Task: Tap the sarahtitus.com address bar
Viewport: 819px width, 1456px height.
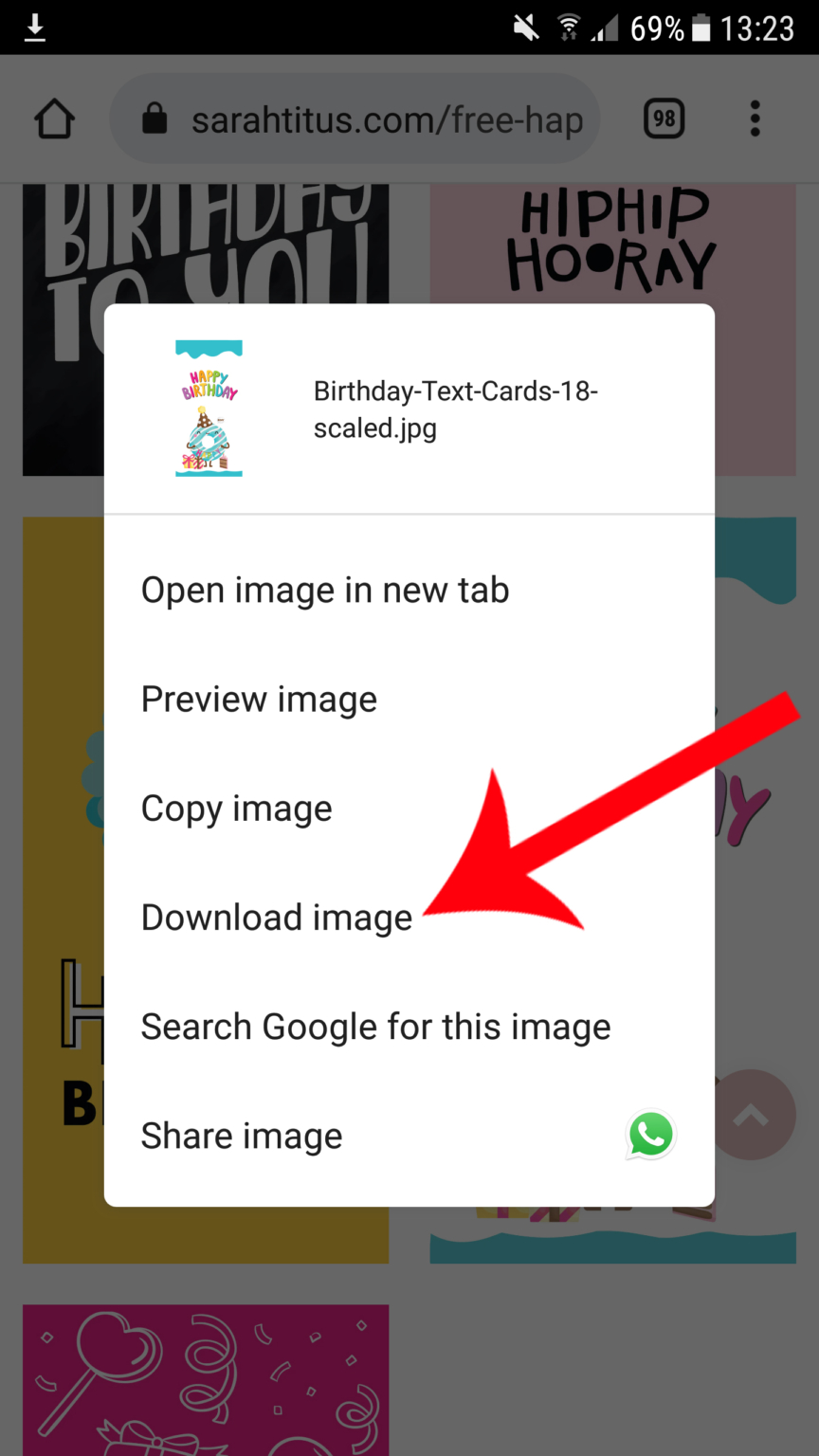Action: click(355, 119)
